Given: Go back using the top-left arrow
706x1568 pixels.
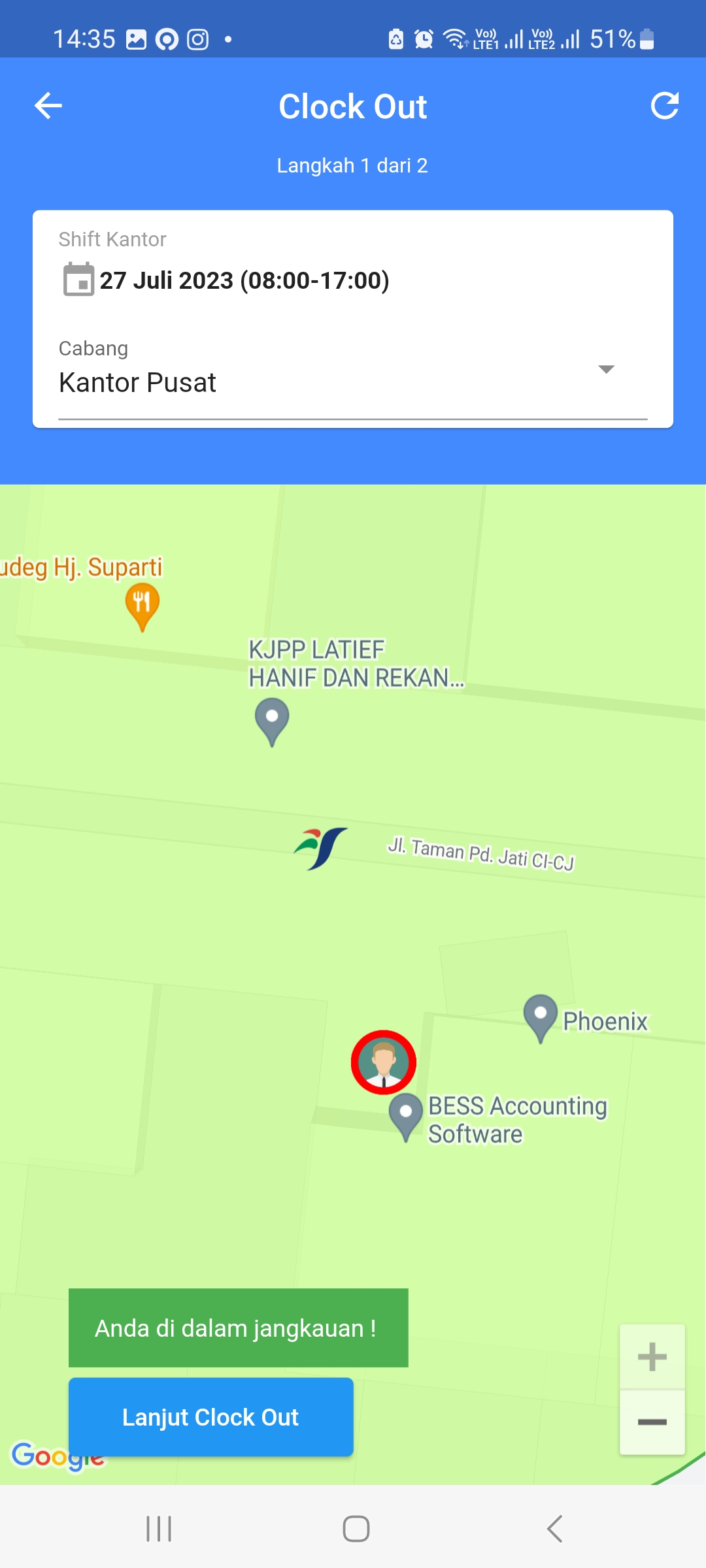Looking at the screenshot, I should [x=48, y=106].
